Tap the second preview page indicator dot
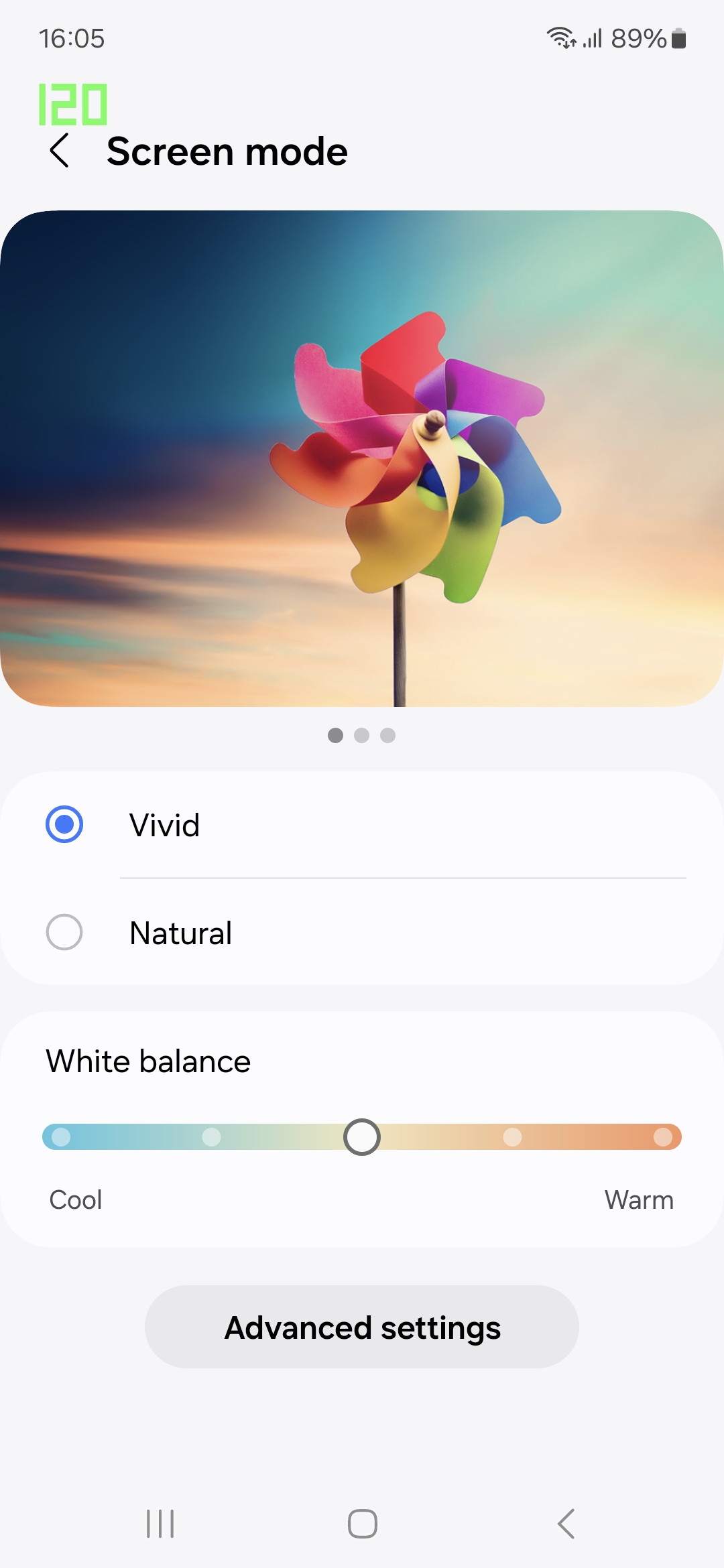Viewport: 724px width, 1568px height. tap(362, 736)
